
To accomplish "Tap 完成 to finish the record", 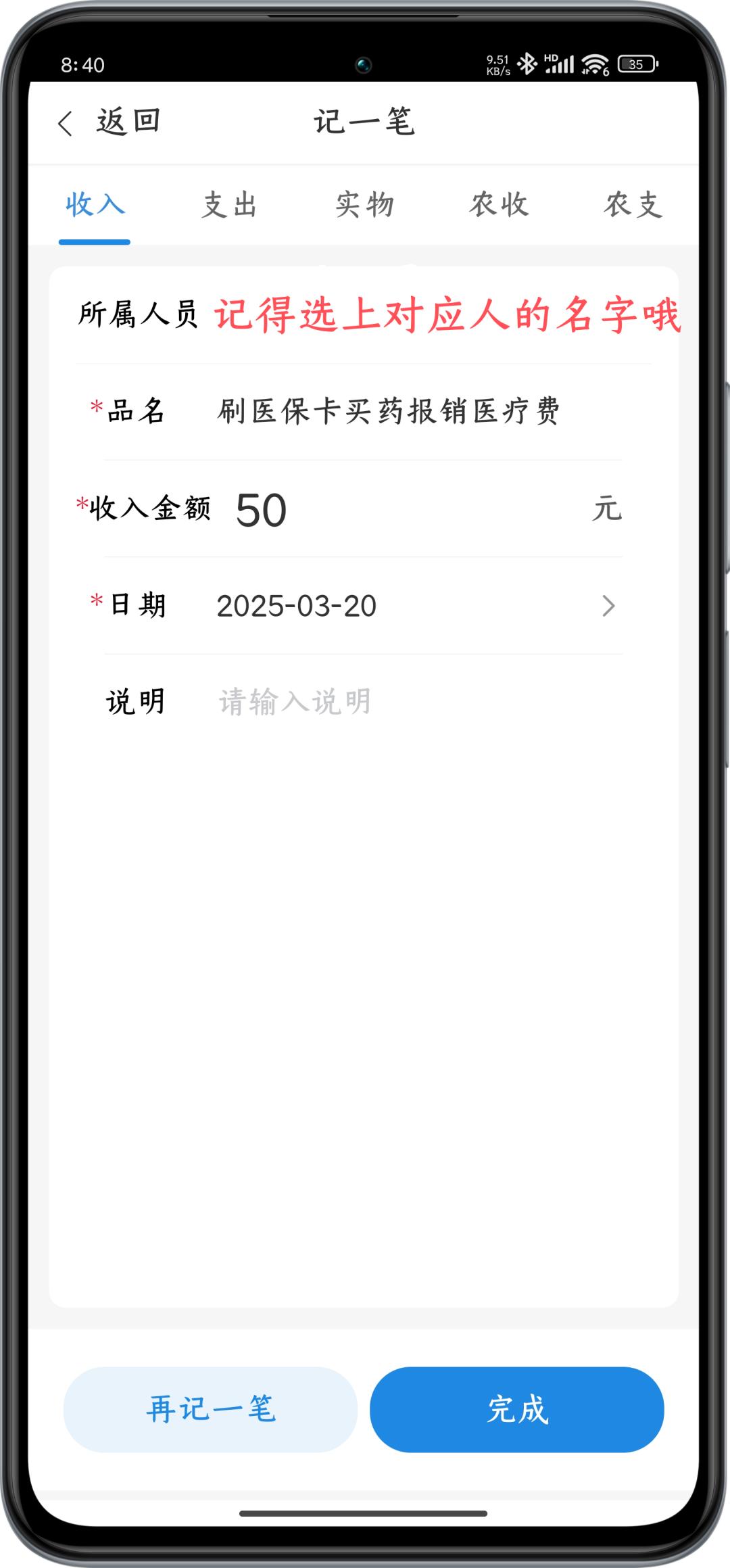I will point(516,1409).
